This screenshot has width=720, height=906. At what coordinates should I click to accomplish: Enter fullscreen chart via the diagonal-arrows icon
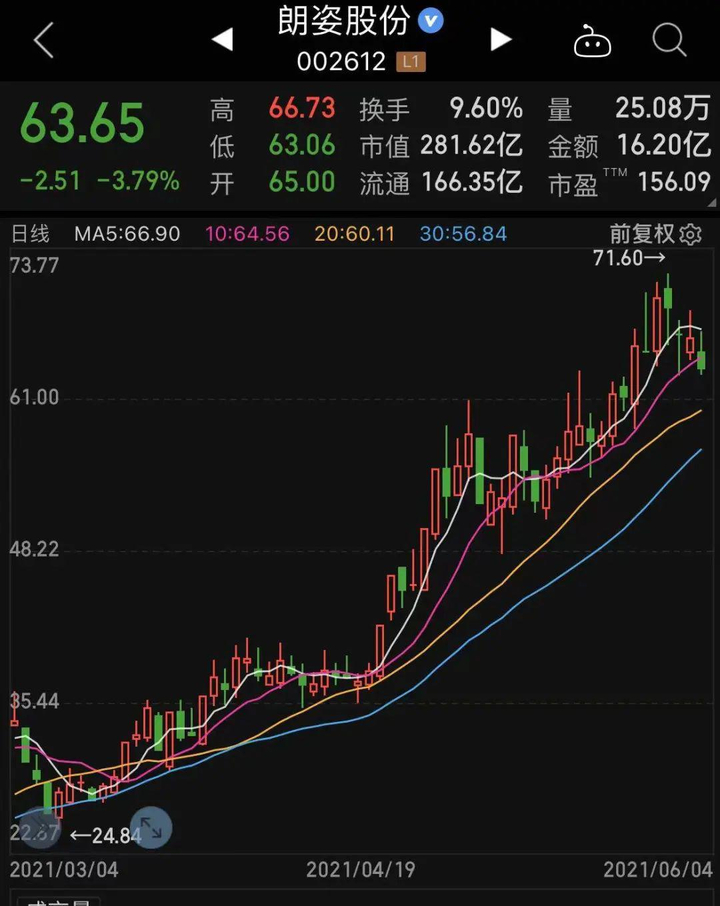tap(150, 828)
